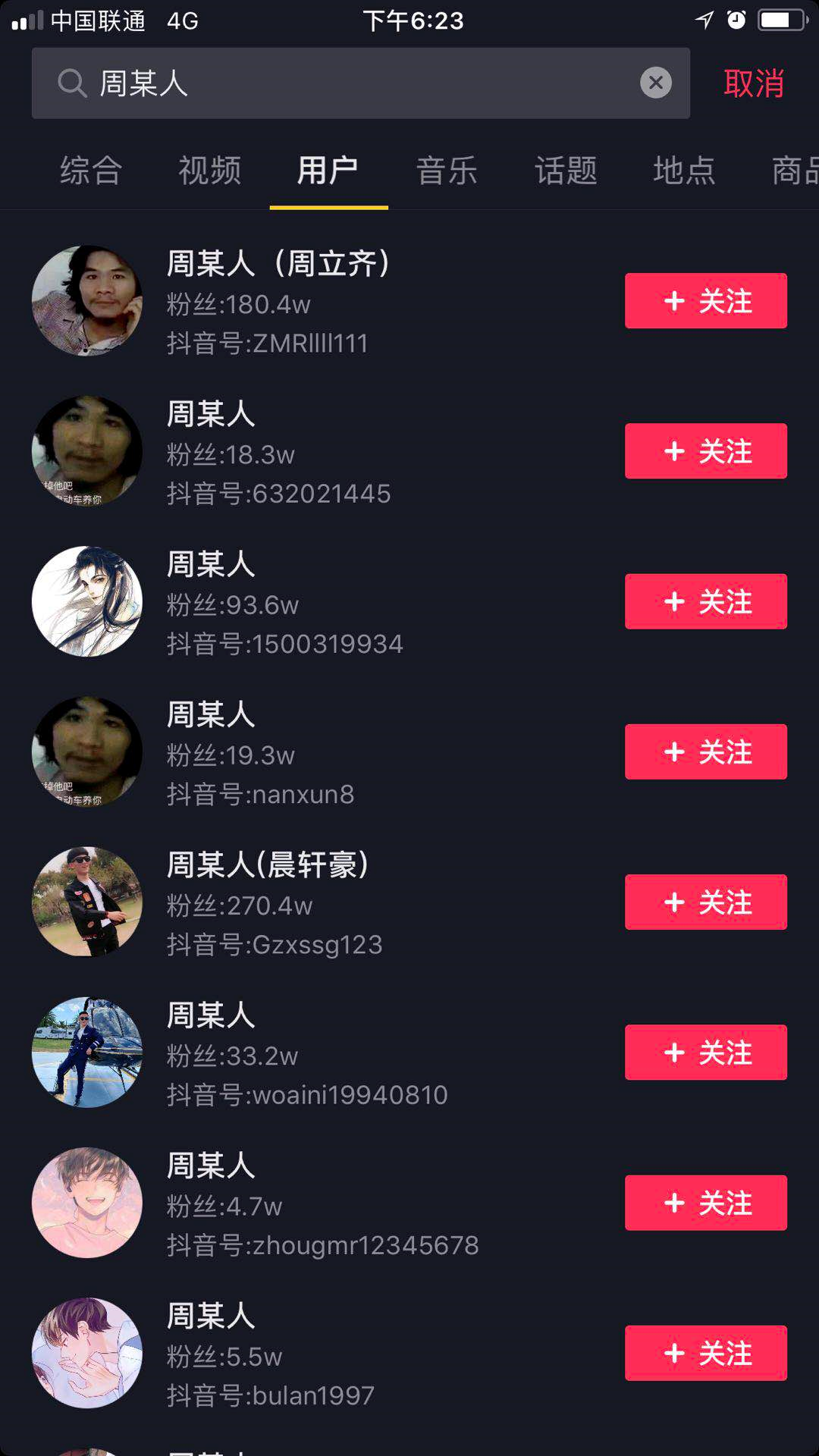The height and width of the screenshot is (1456, 819).
Task: Open the 话题 tab
Action: coord(566,171)
